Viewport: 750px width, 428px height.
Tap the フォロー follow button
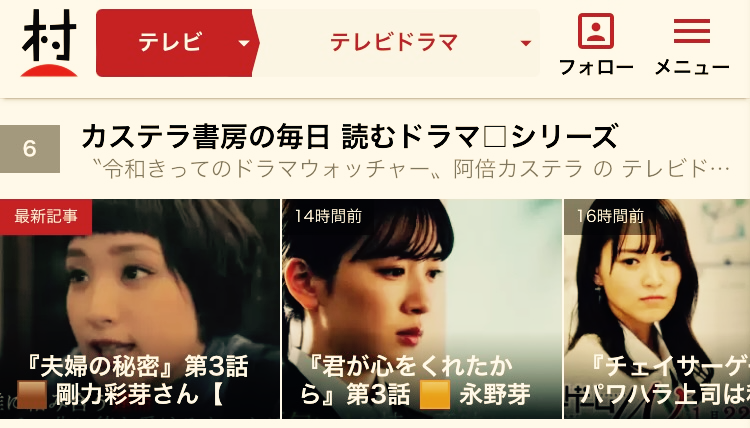596,45
